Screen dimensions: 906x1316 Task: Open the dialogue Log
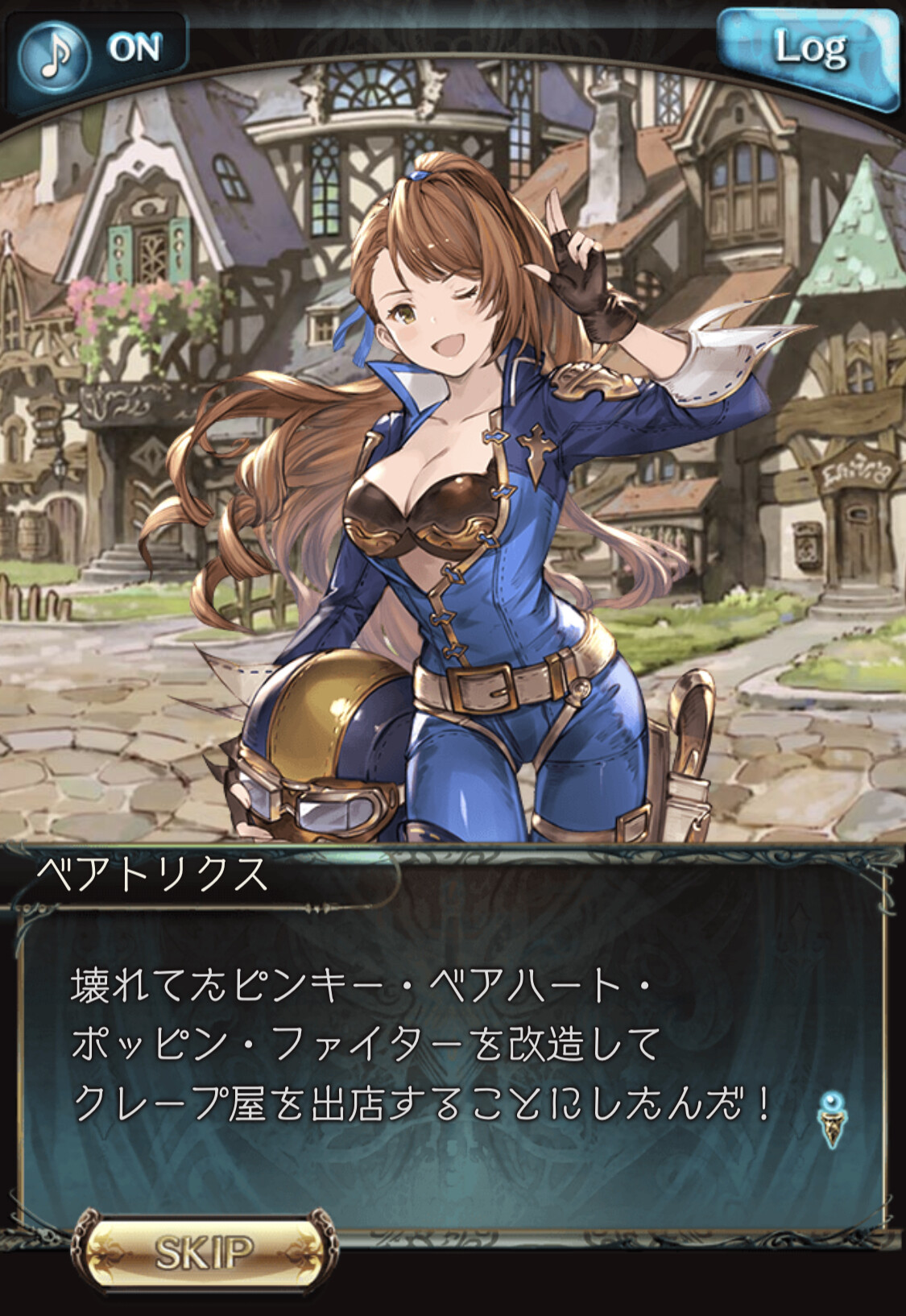click(808, 54)
